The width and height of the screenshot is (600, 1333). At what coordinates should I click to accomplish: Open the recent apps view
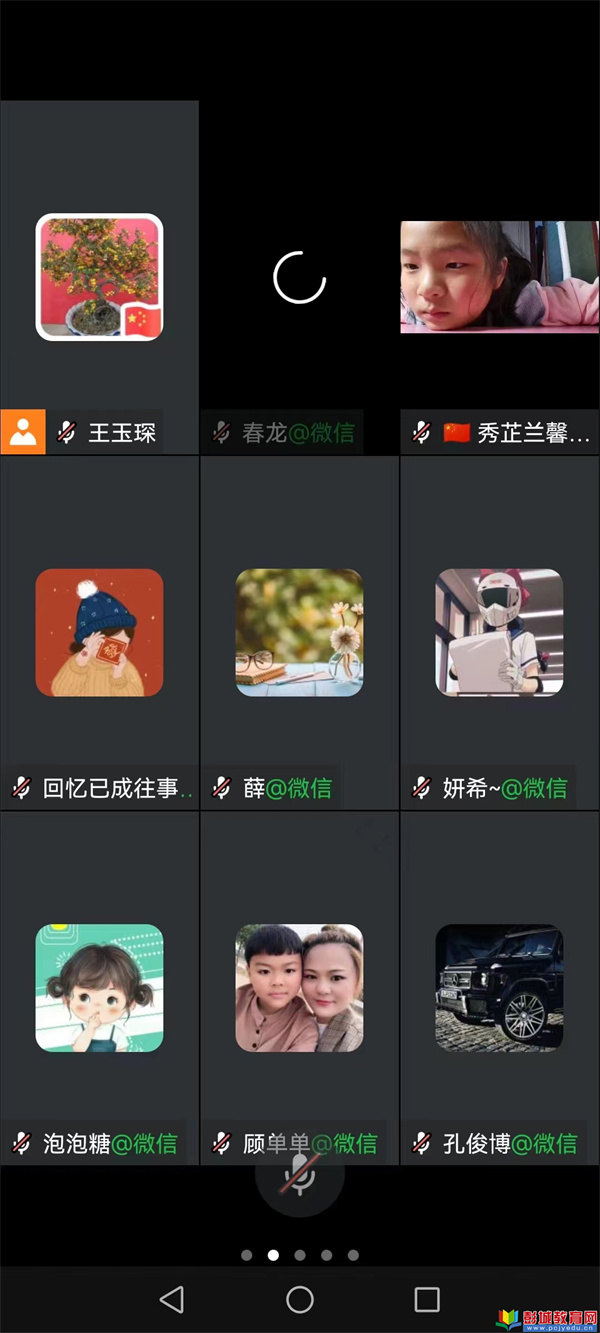(x=427, y=1299)
